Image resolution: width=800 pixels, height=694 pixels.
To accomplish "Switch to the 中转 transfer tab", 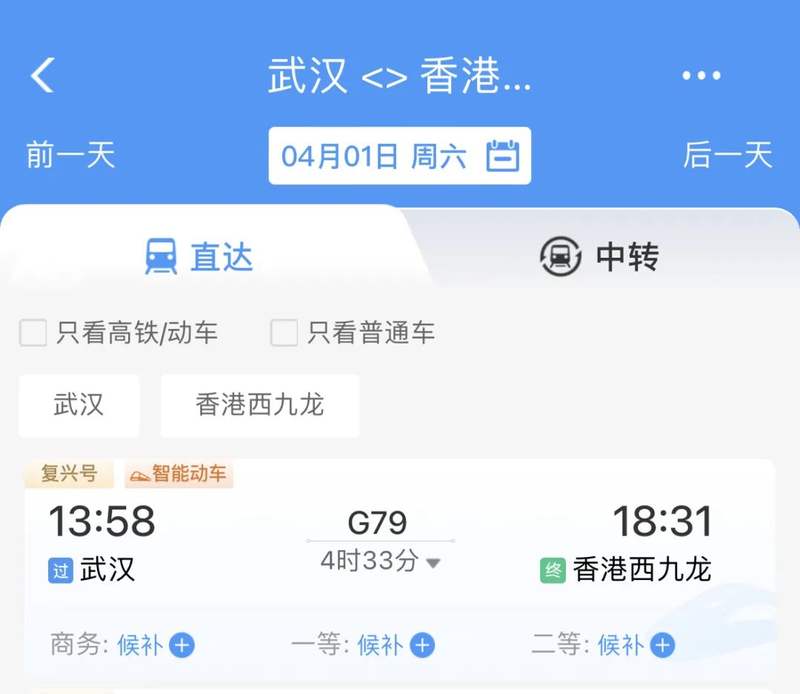I will point(599,257).
